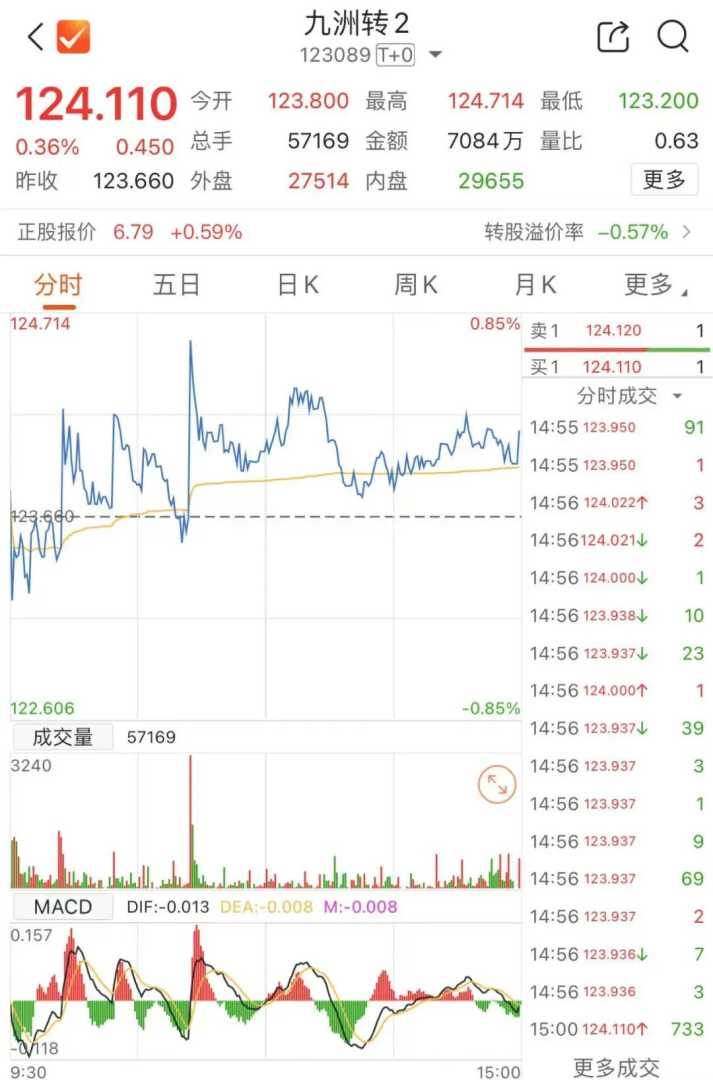Open the search magnifier
This screenshot has width=713, height=1080.
(673, 37)
